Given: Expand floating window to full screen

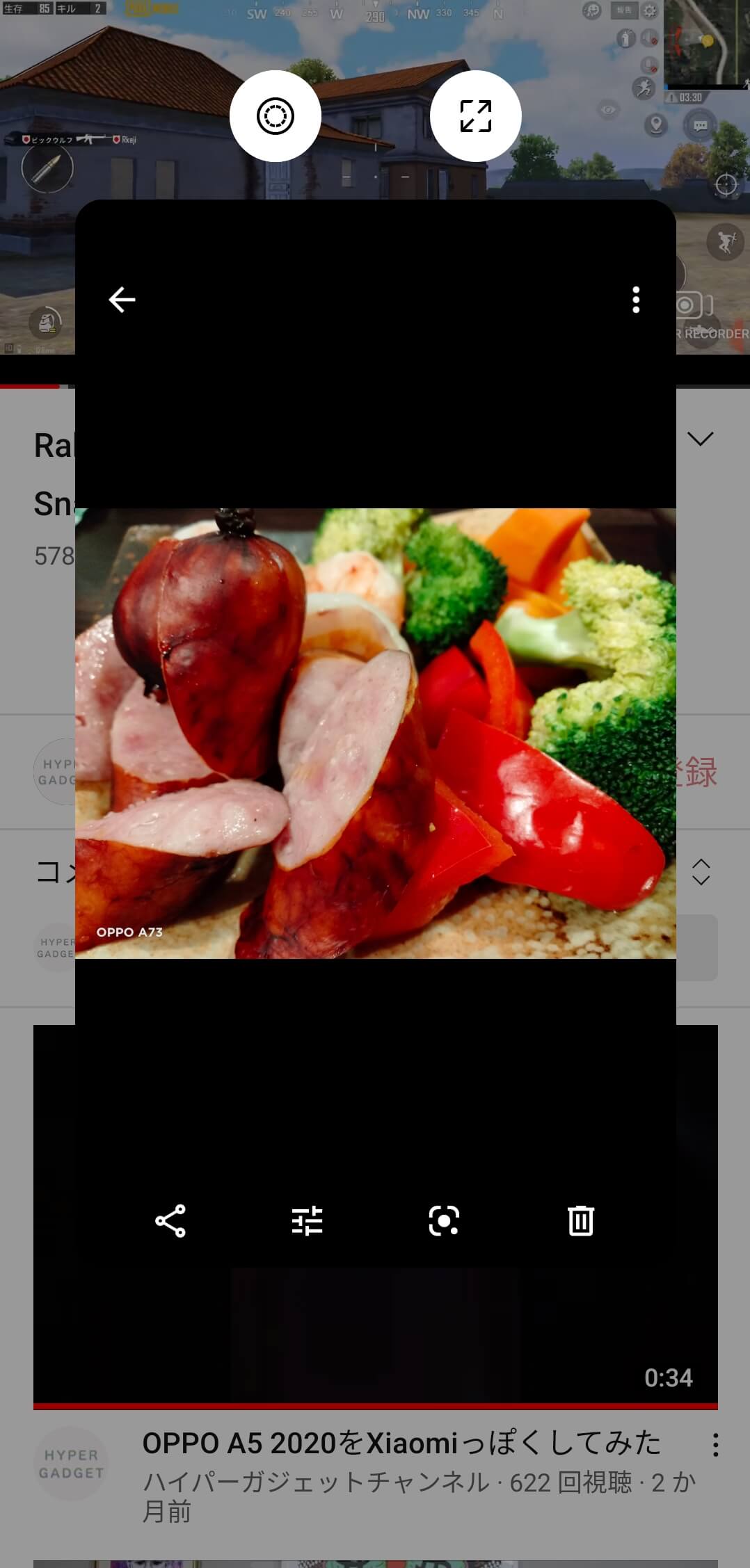Looking at the screenshot, I should click(476, 116).
